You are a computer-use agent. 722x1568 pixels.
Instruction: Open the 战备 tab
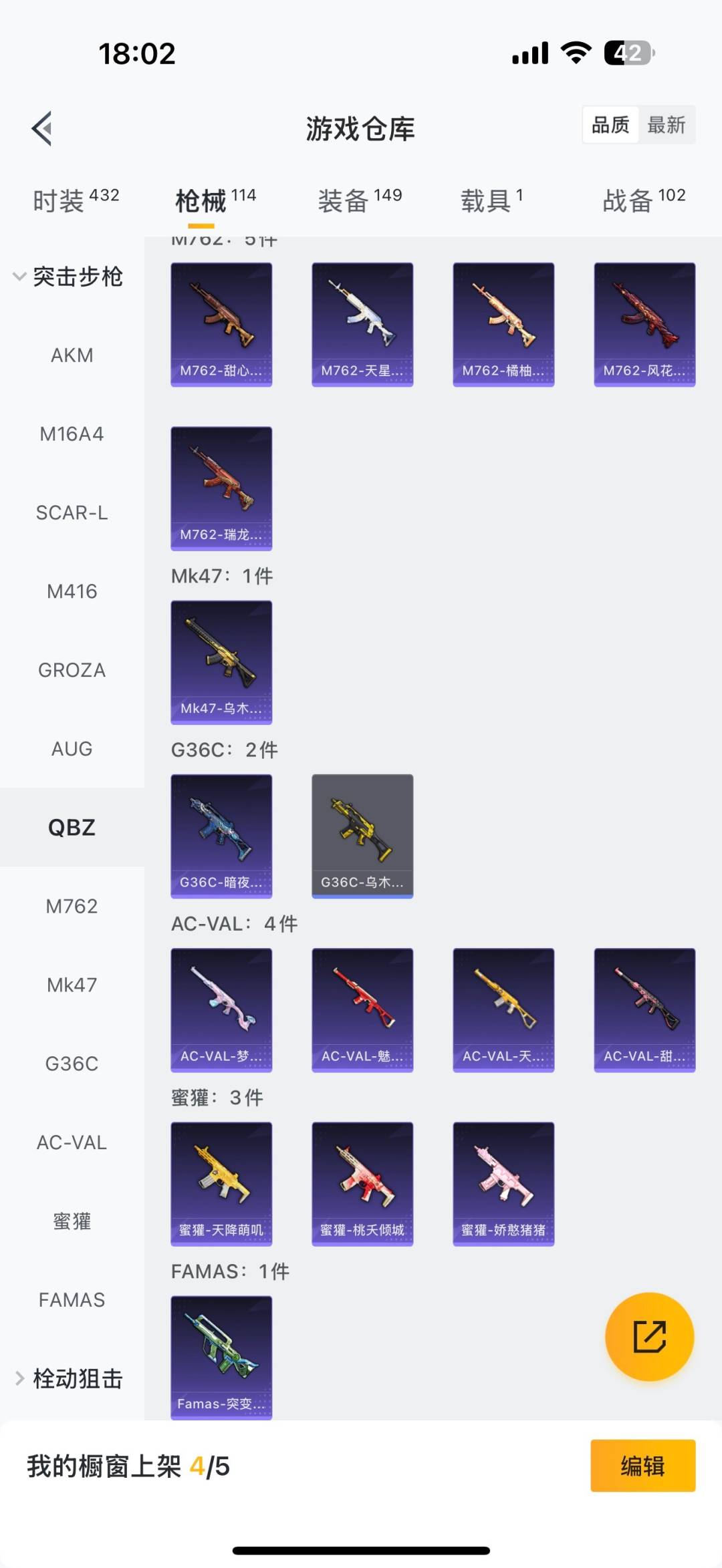(x=643, y=200)
